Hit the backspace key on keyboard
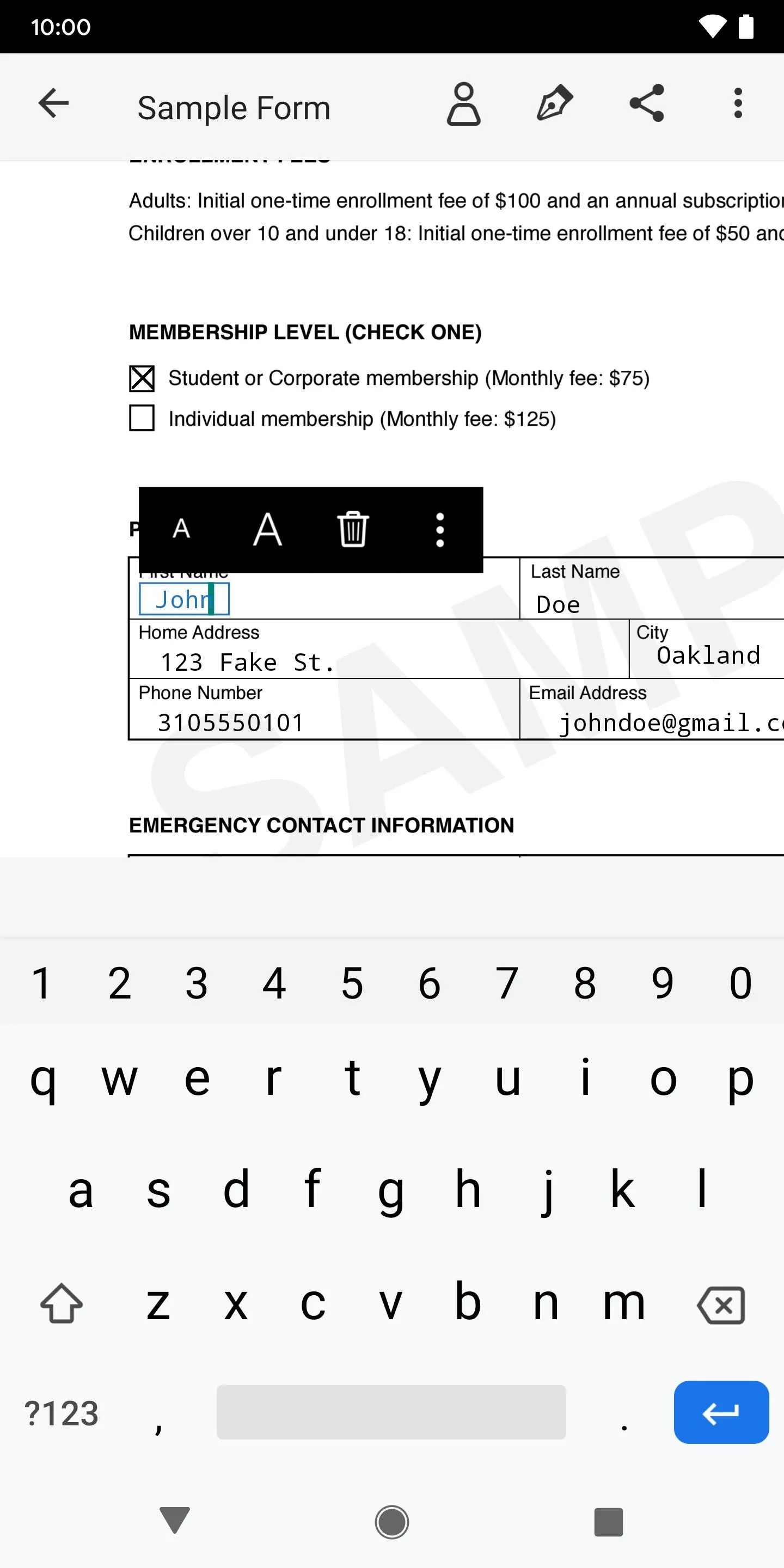784x1568 pixels. point(721,1304)
